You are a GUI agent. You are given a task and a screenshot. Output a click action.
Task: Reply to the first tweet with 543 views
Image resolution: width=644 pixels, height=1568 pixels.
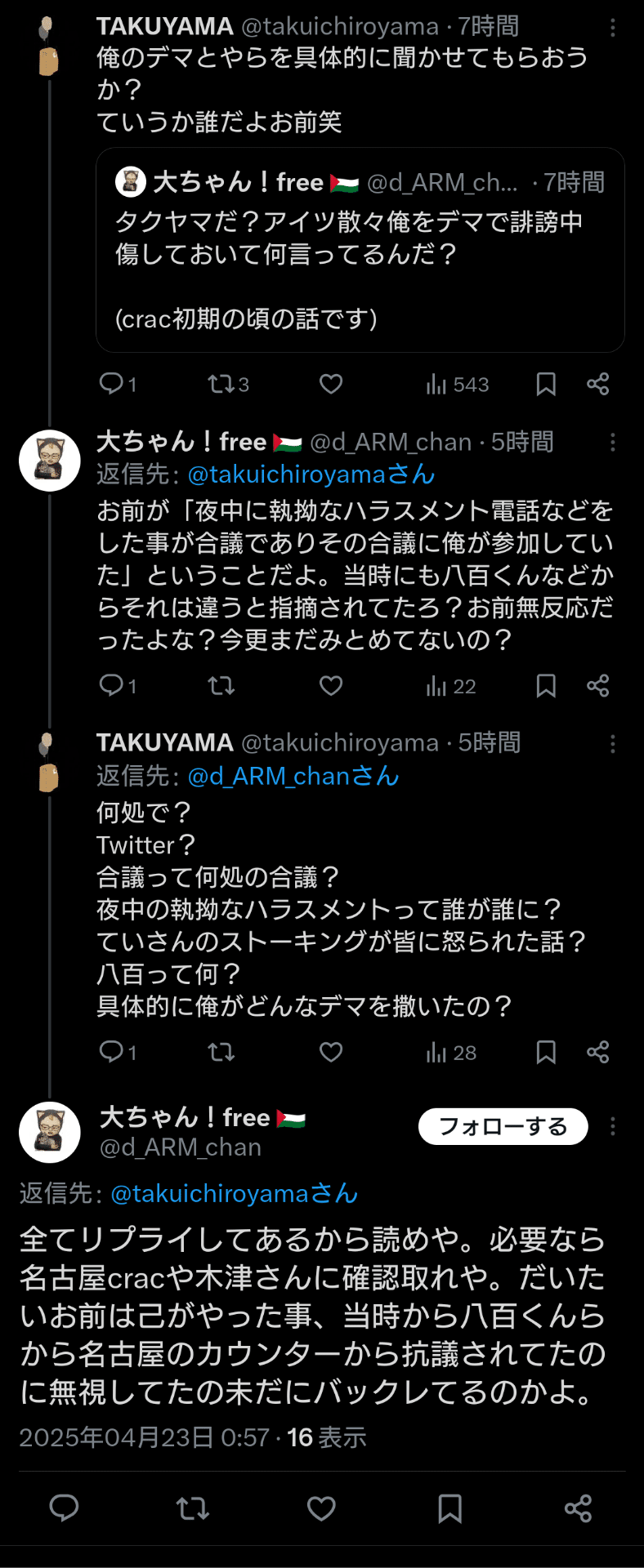point(117,384)
